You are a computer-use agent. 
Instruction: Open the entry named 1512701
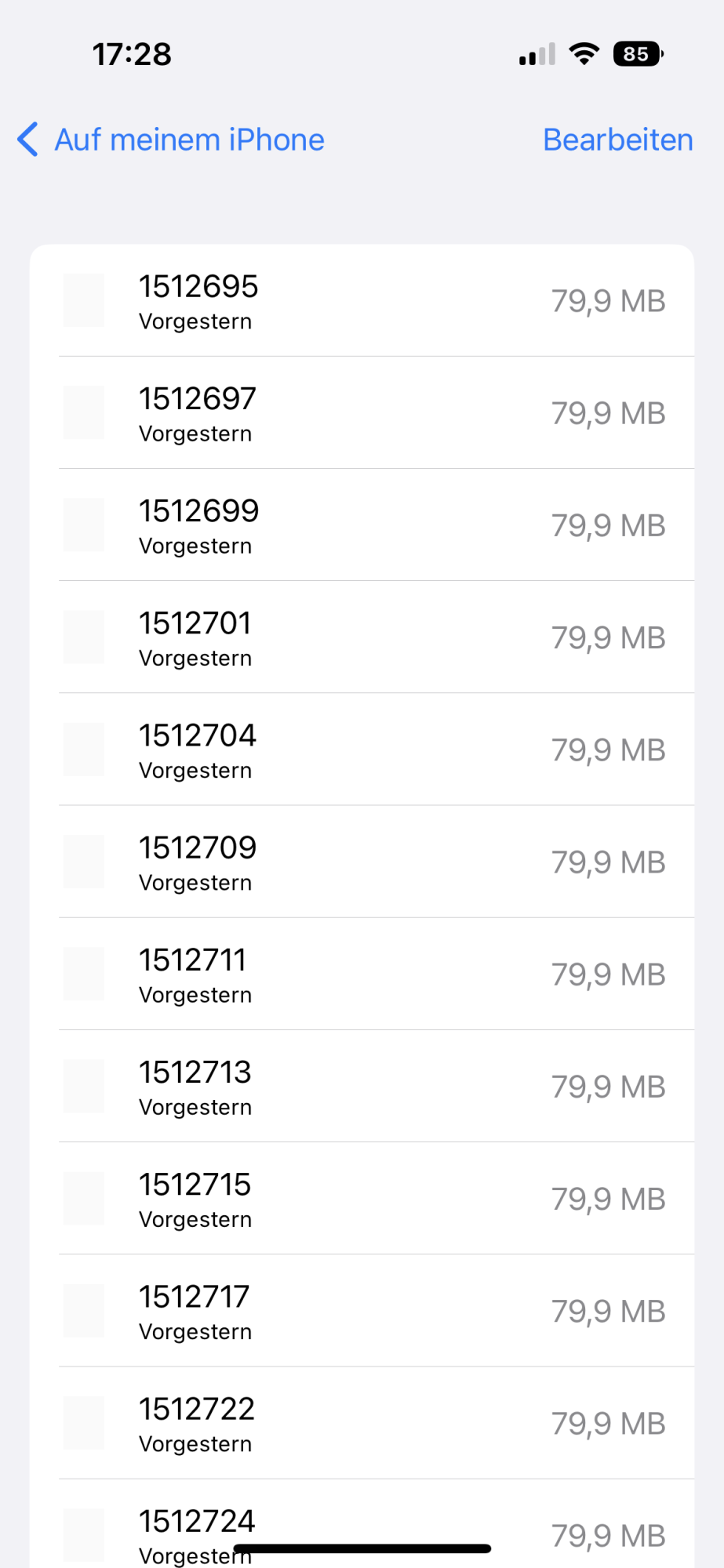click(x=362, y=637)
